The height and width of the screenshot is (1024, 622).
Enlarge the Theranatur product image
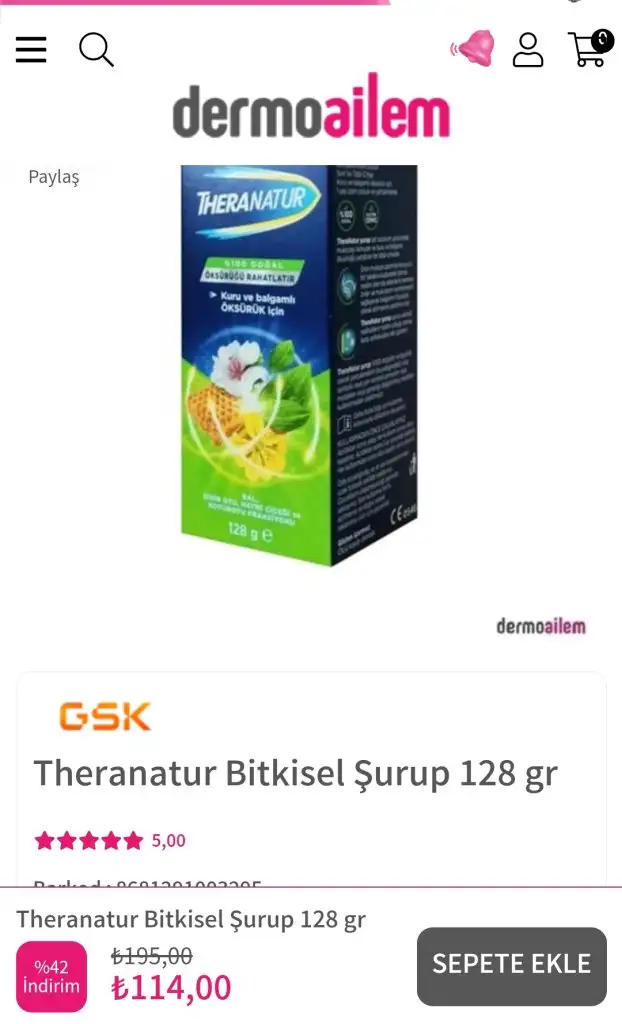[300, 365]
